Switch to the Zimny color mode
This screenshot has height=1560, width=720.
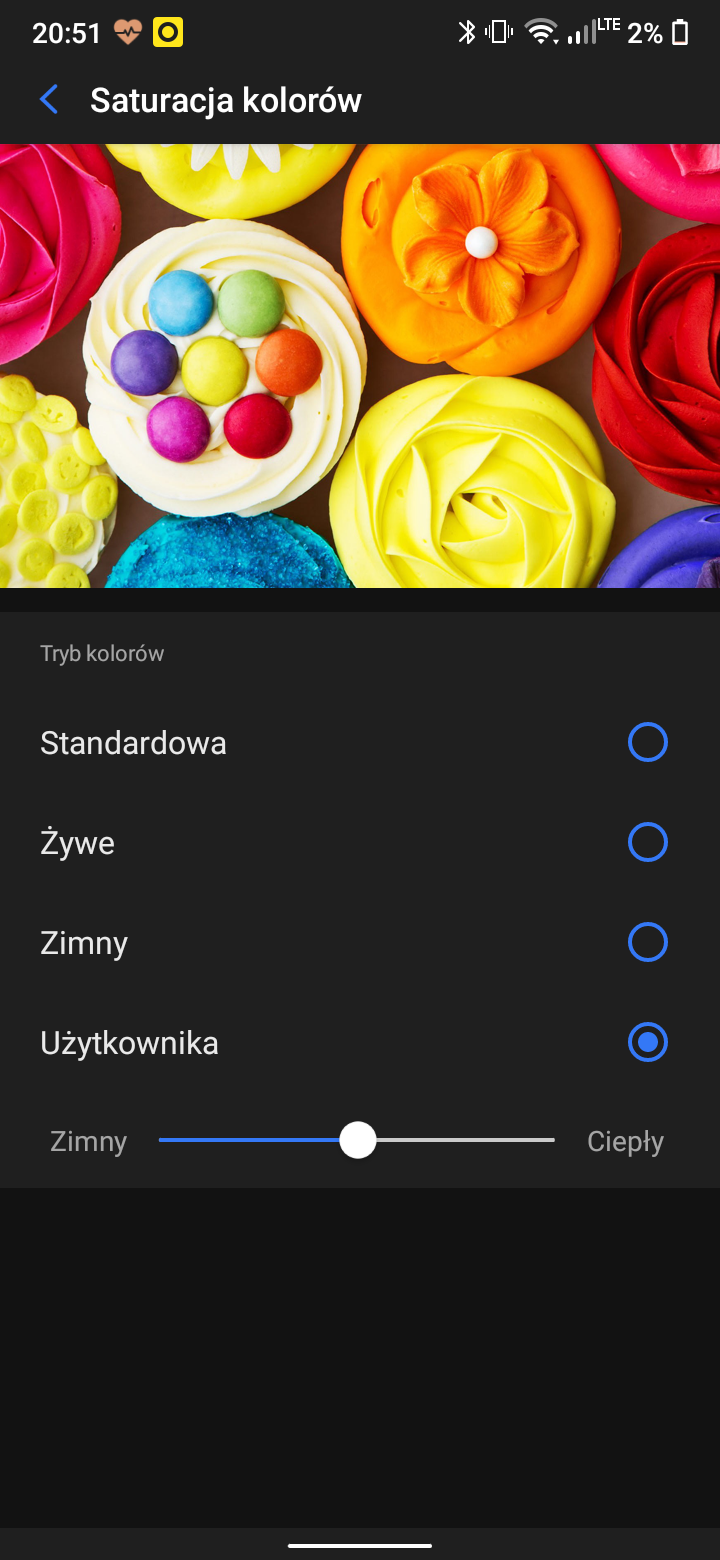(360, 943)
